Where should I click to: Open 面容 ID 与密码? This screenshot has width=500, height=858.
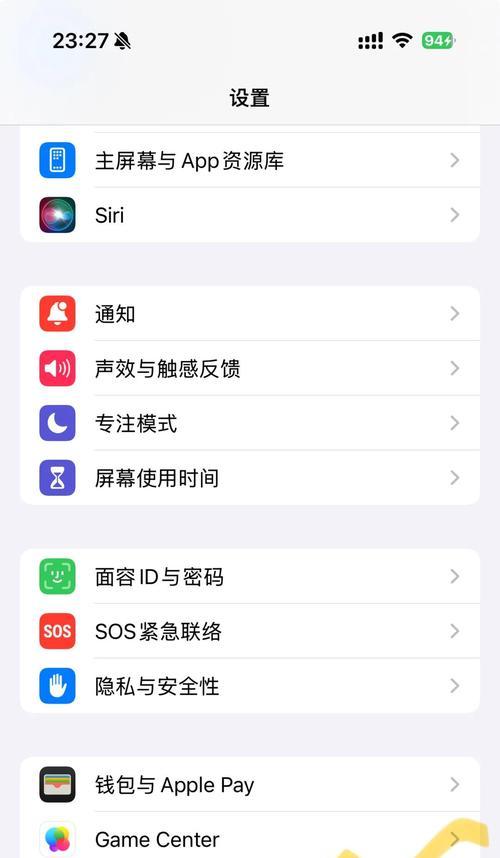(249, 576)
